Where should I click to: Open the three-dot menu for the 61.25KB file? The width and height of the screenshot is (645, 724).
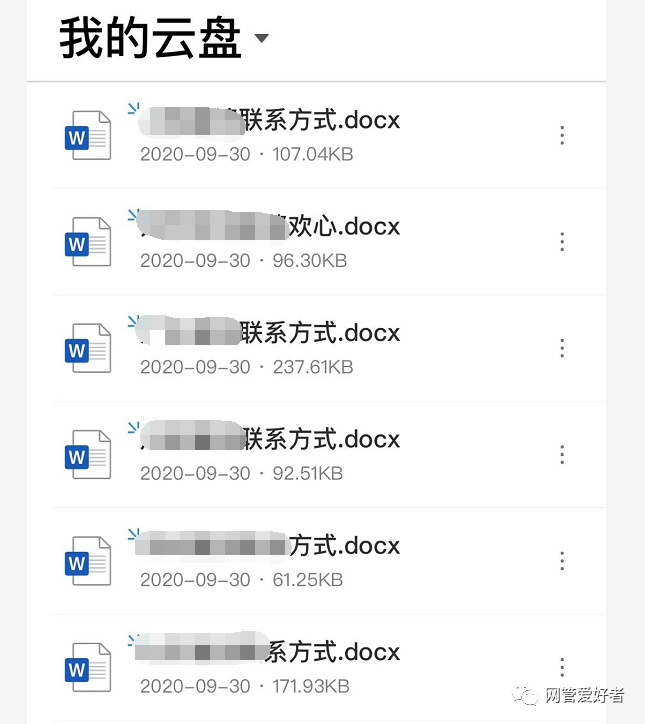562,561
